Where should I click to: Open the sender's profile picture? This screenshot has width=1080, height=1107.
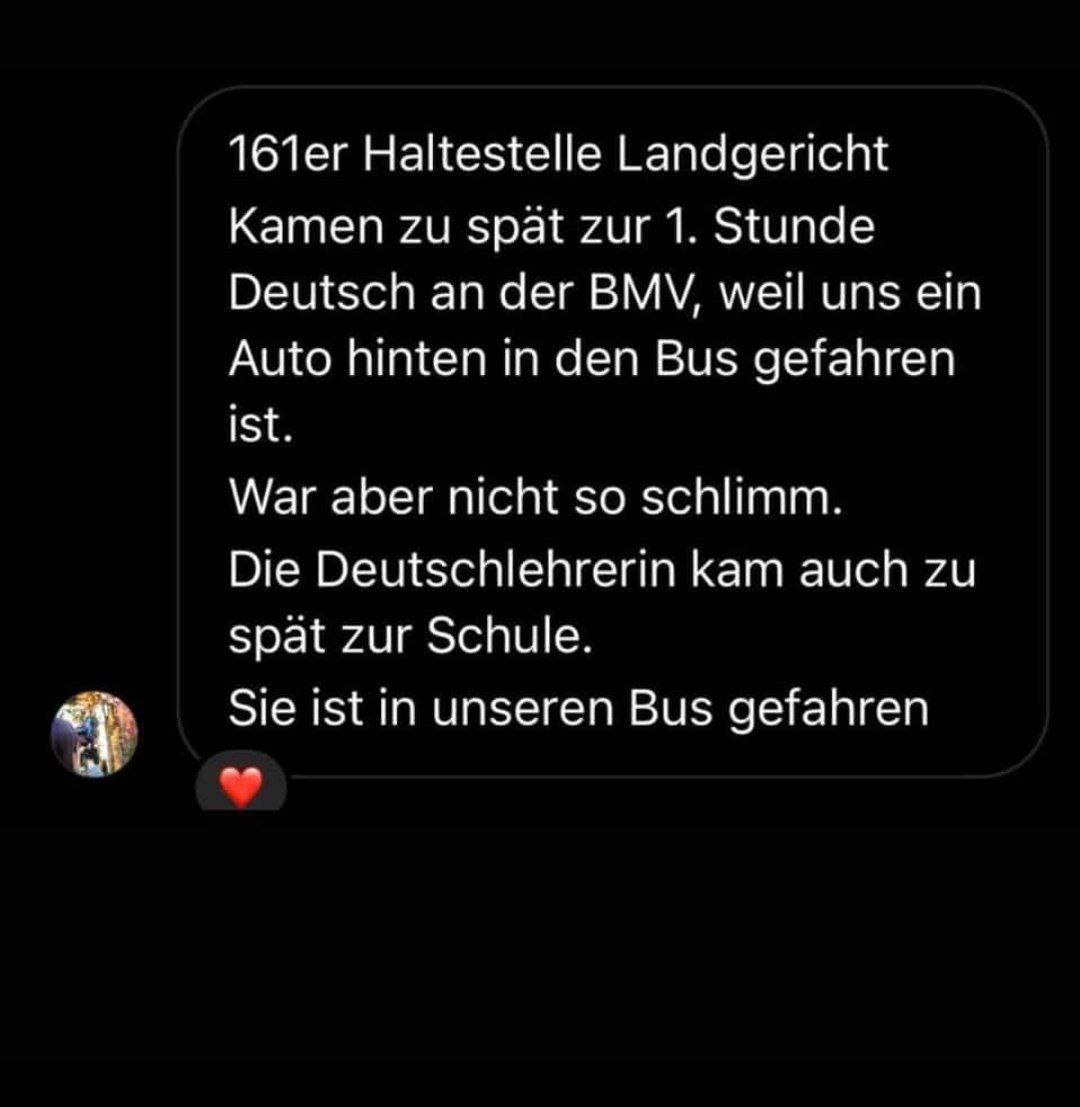tap(95, 734)
